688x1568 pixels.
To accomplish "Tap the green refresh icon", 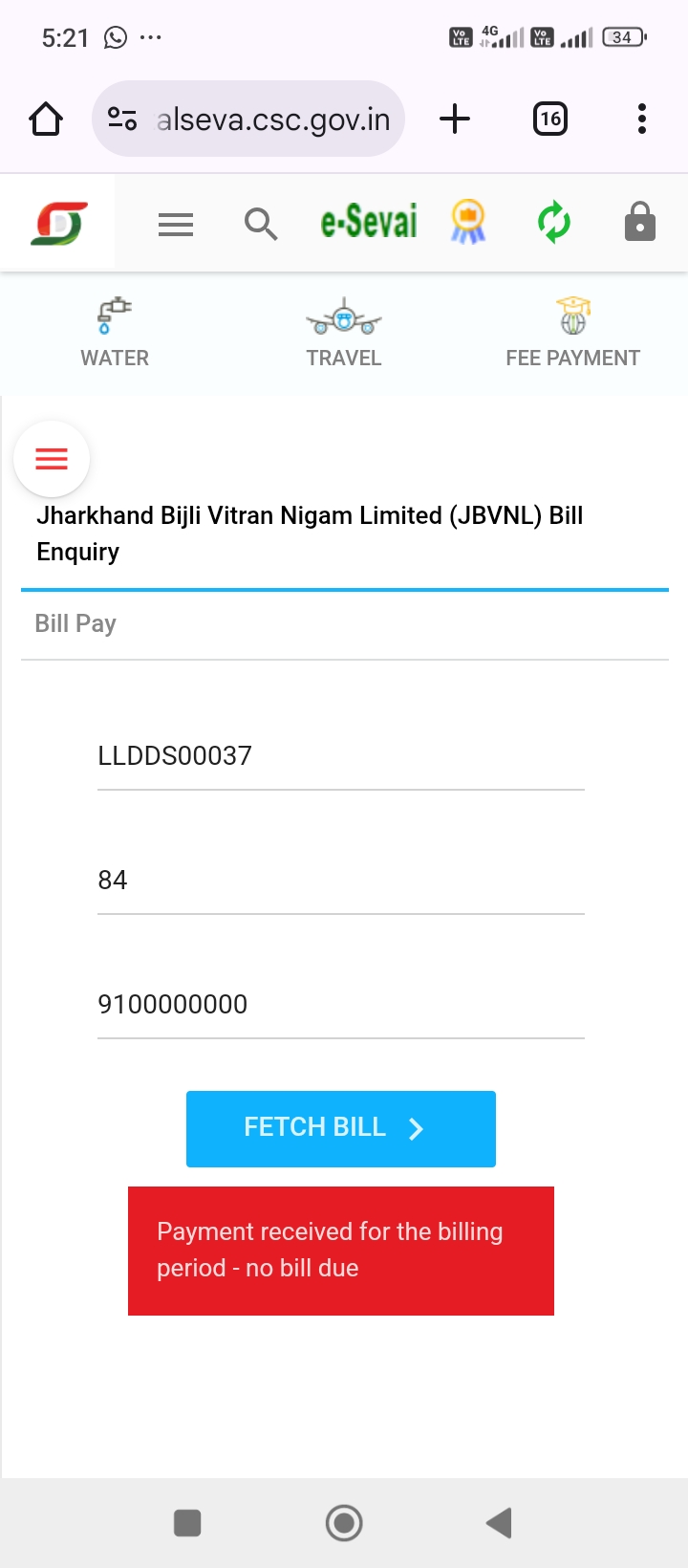I will click(x=554, y=224).
